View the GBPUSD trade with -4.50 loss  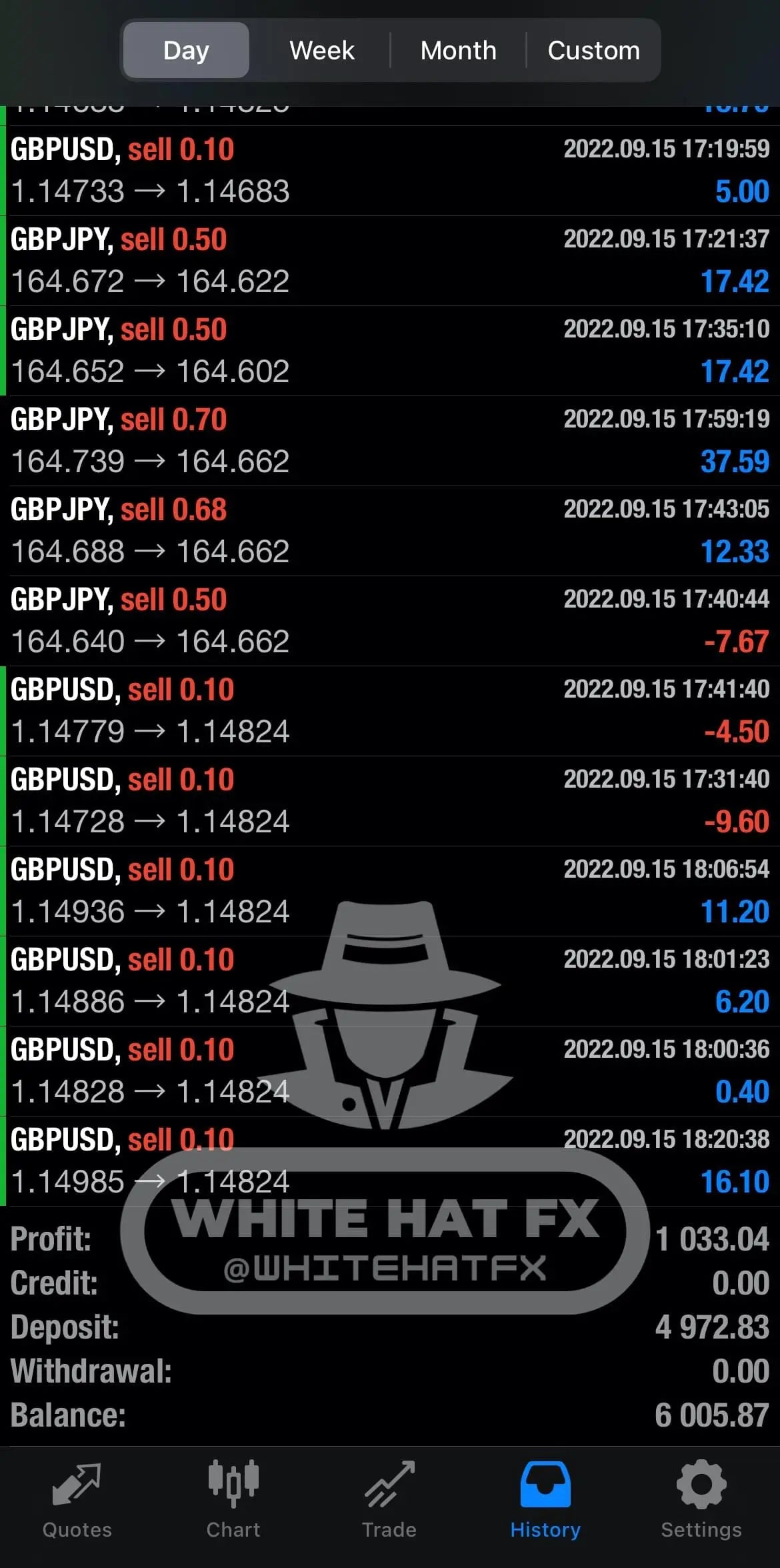(390, 711)
